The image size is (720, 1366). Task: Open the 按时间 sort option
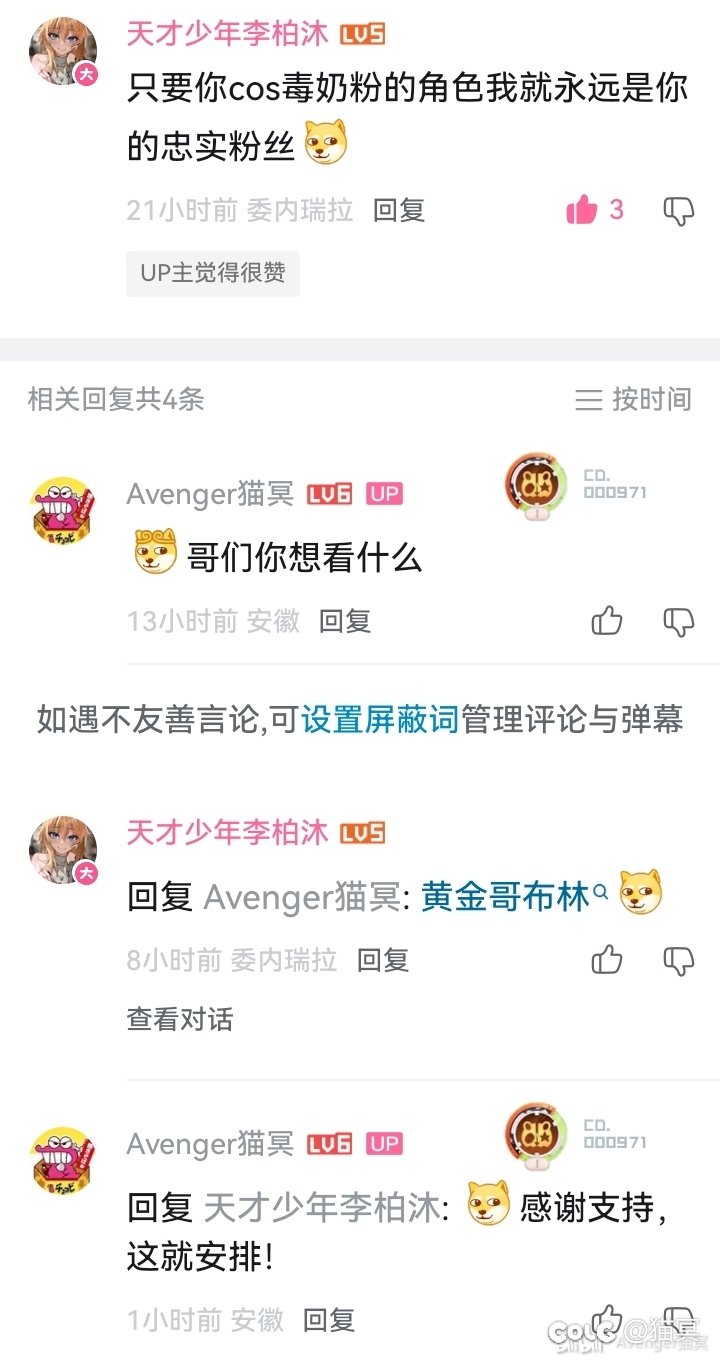(x=634, y=400)
